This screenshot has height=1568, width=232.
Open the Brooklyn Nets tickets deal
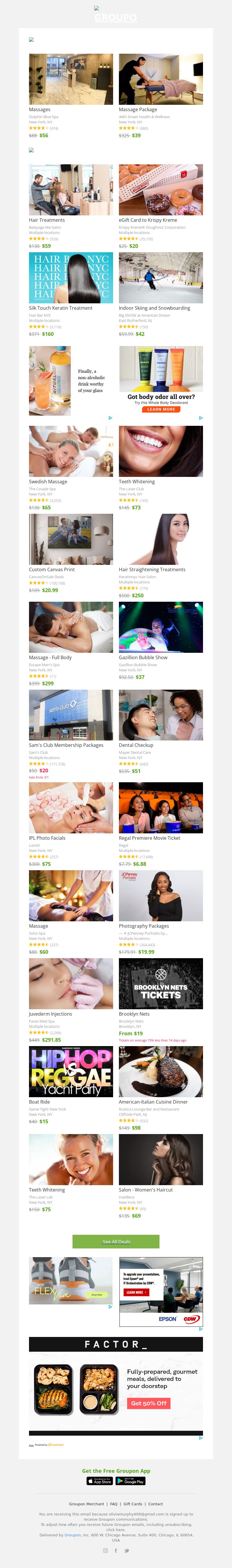point(161,984)
